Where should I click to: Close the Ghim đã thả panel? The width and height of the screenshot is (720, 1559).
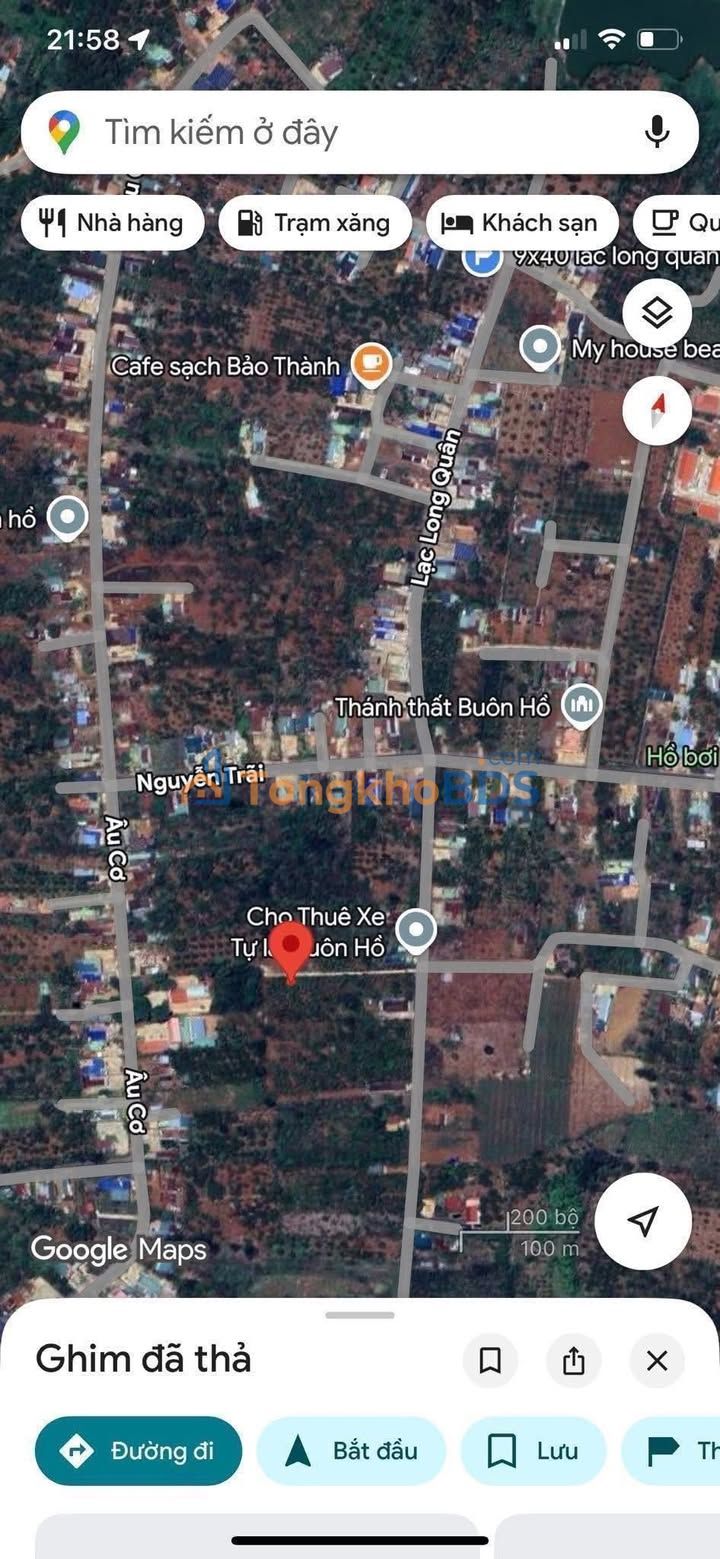pos(657,1360)
